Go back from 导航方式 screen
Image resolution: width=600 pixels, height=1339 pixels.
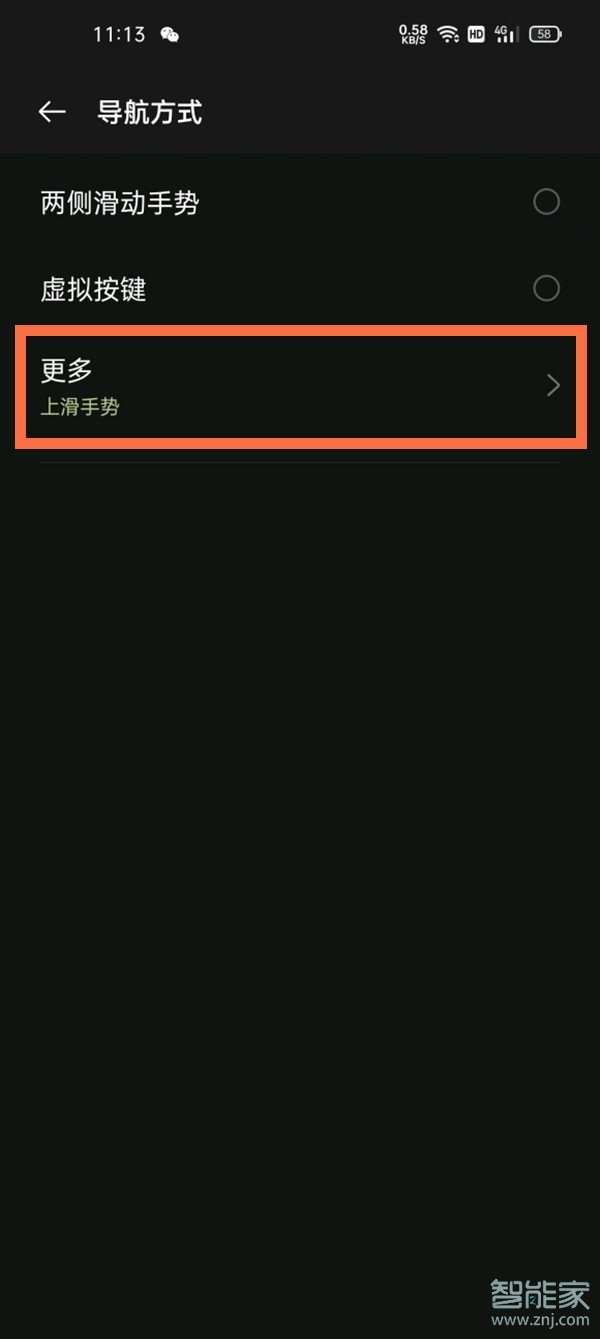tap(52, 112)
